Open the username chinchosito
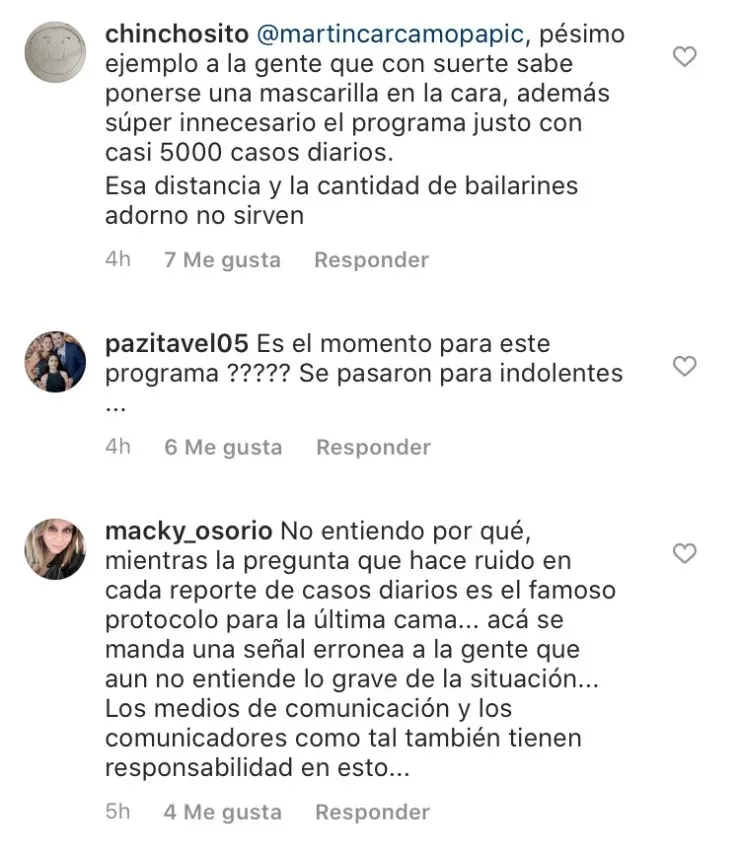Viewport: 740px width, 851px height. click(x=176, y=35)
